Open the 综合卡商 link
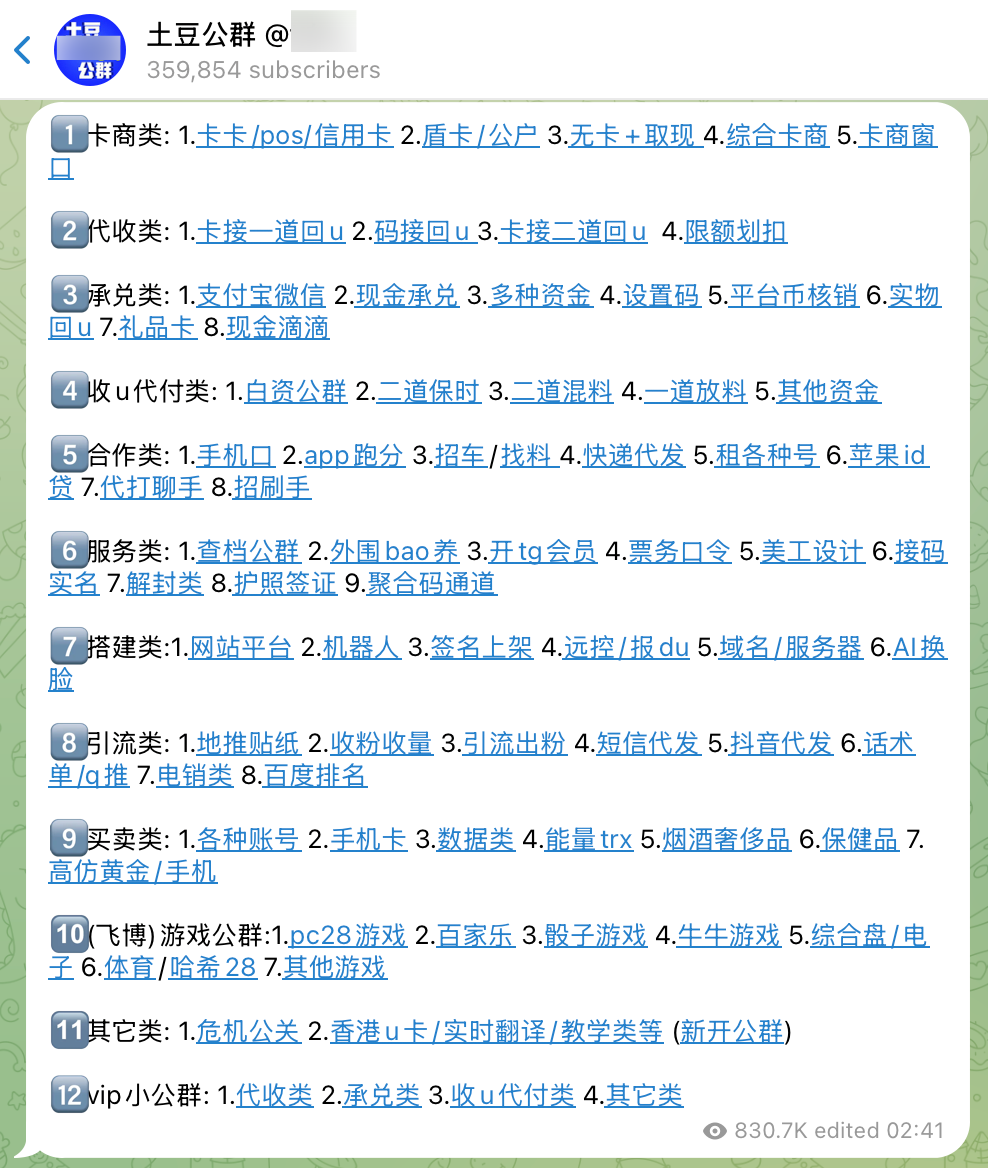988x1168 pixels. [777, 136]
